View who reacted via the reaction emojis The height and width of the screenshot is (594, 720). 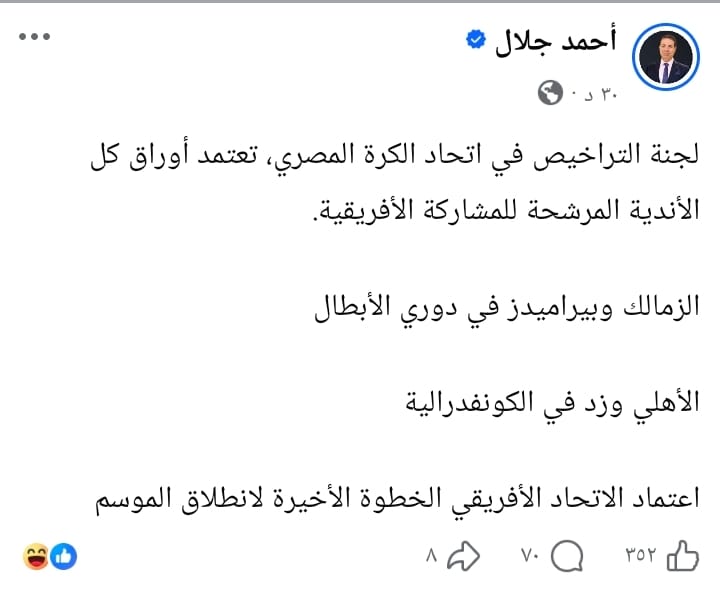(50, 556)
